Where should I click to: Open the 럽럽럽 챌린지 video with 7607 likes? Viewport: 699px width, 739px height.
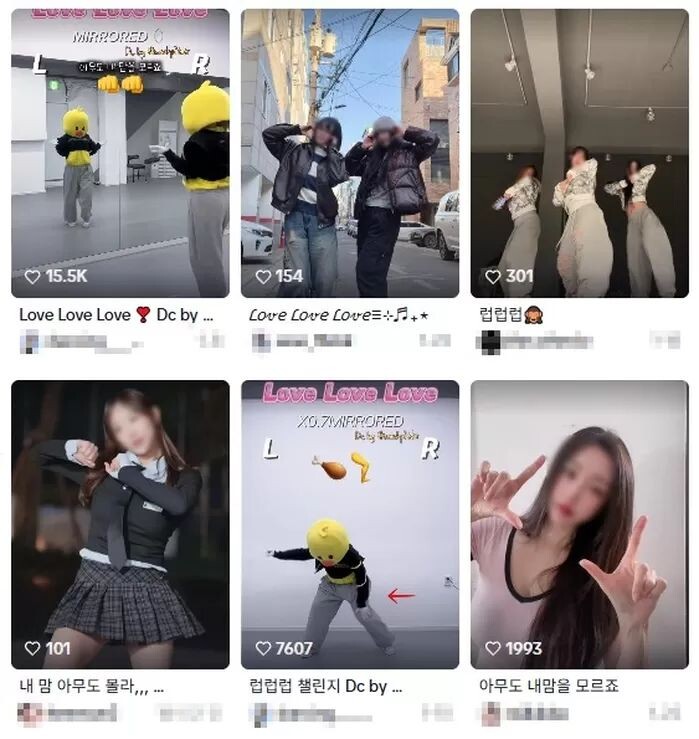tap(350, 524)
